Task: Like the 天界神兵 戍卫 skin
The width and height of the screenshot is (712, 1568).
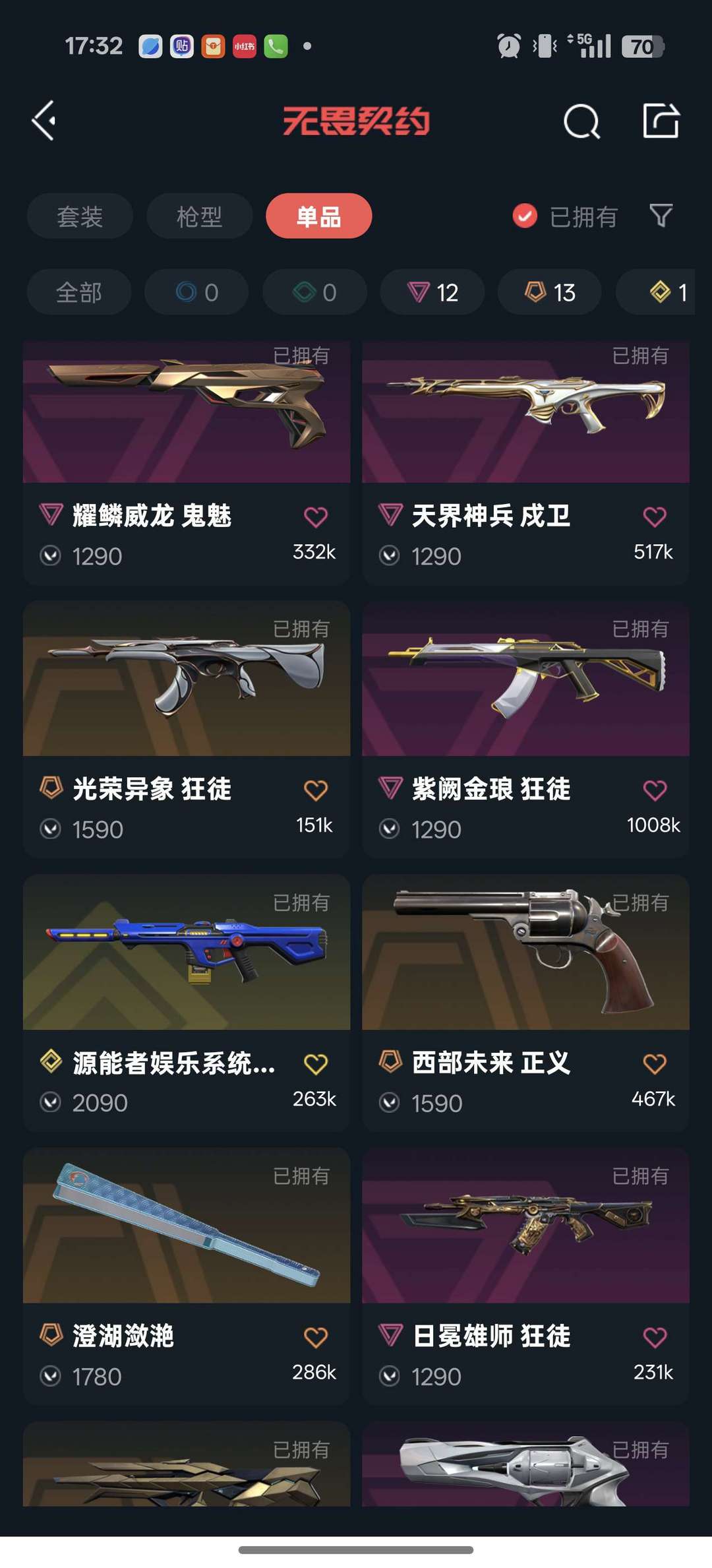Action: (x=655, y=517)
